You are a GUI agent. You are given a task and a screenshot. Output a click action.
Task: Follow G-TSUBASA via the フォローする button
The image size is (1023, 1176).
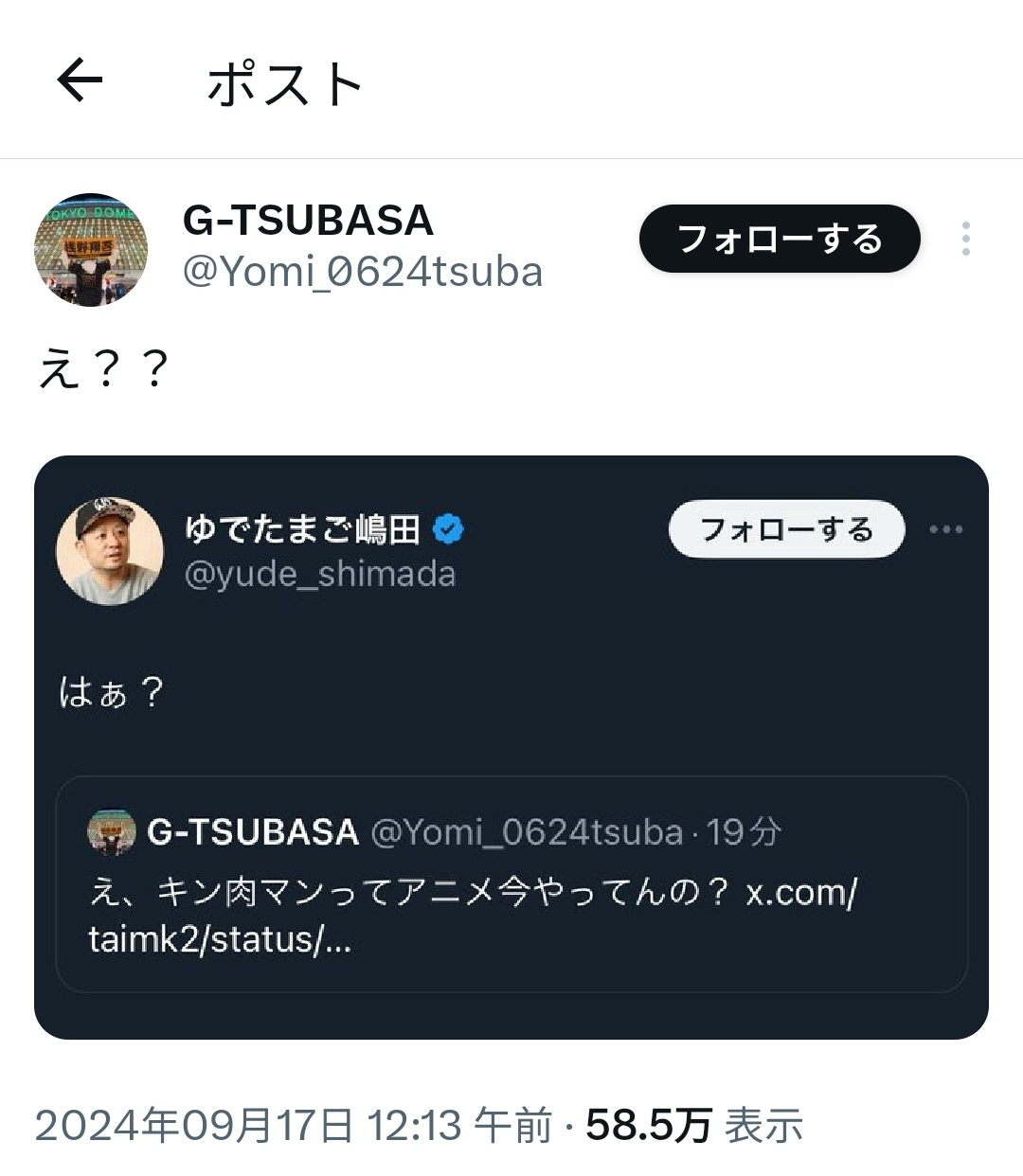tap(780, 240)
